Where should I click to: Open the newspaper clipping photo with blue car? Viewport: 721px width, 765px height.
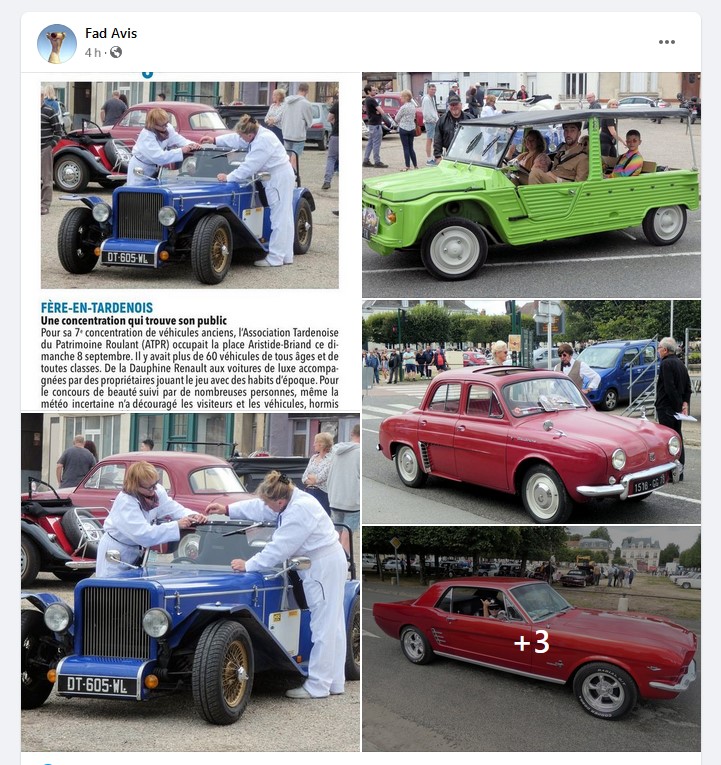coord(190,240)
